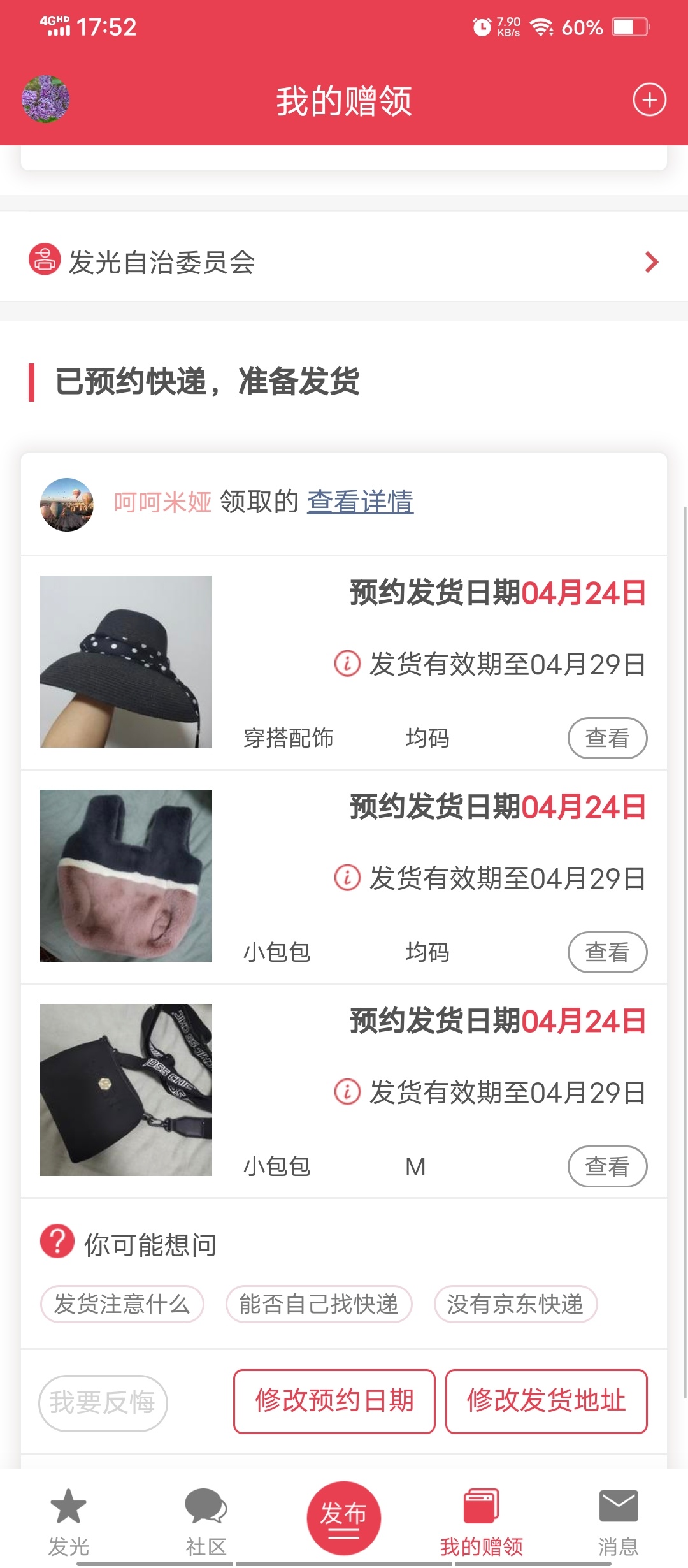Open the profile avatar in the header
The height and width of the screenshot is (1568, 688).
pyautogui.click(x=45, y=99)
